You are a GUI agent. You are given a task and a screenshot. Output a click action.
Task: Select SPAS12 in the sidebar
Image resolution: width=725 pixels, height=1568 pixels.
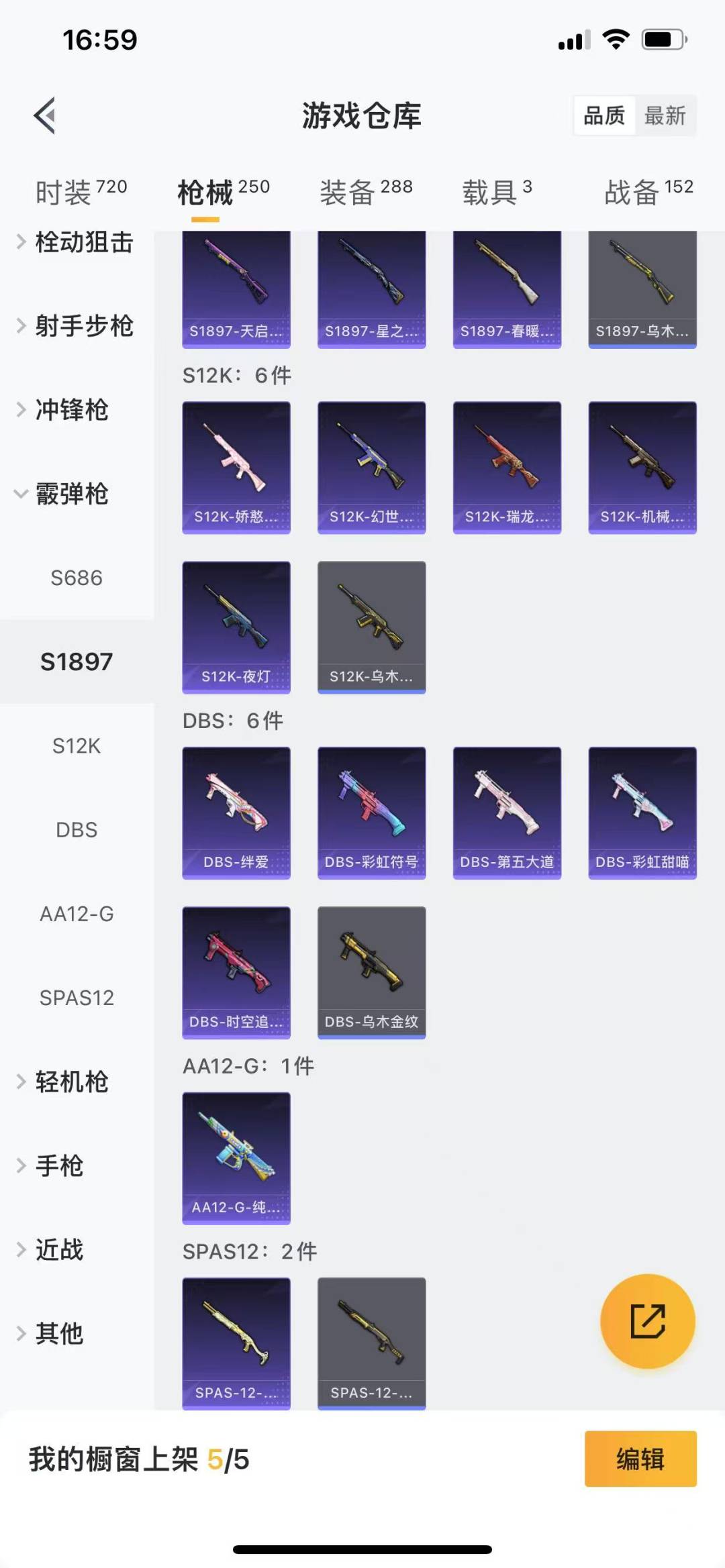(77, 998)
